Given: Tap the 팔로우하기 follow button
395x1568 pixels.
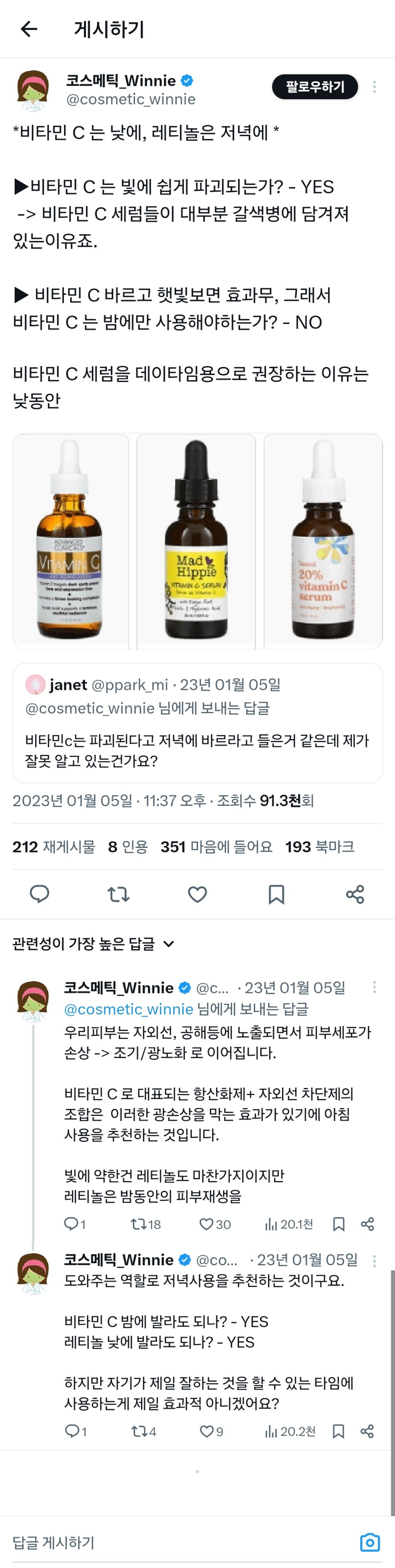Looking at the screenshot, I should coord(314,87).
